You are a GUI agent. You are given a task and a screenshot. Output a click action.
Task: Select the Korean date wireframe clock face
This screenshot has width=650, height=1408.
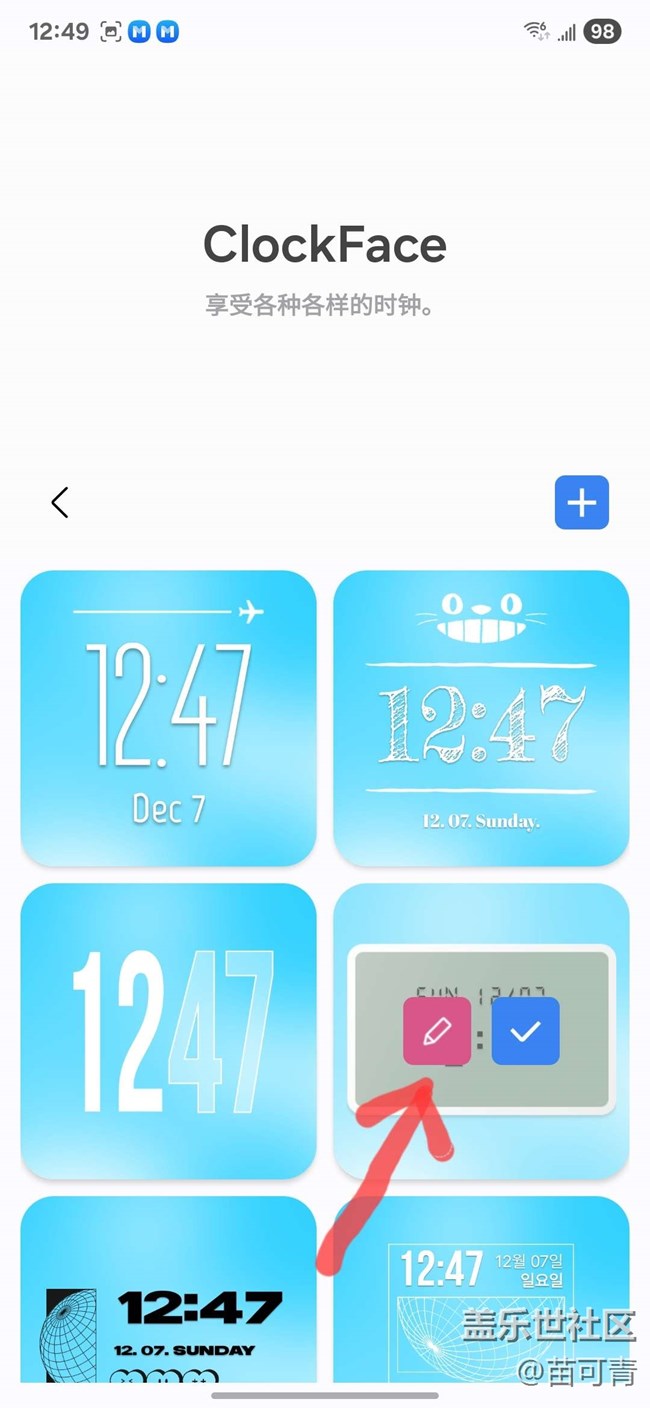(481, 1290)
